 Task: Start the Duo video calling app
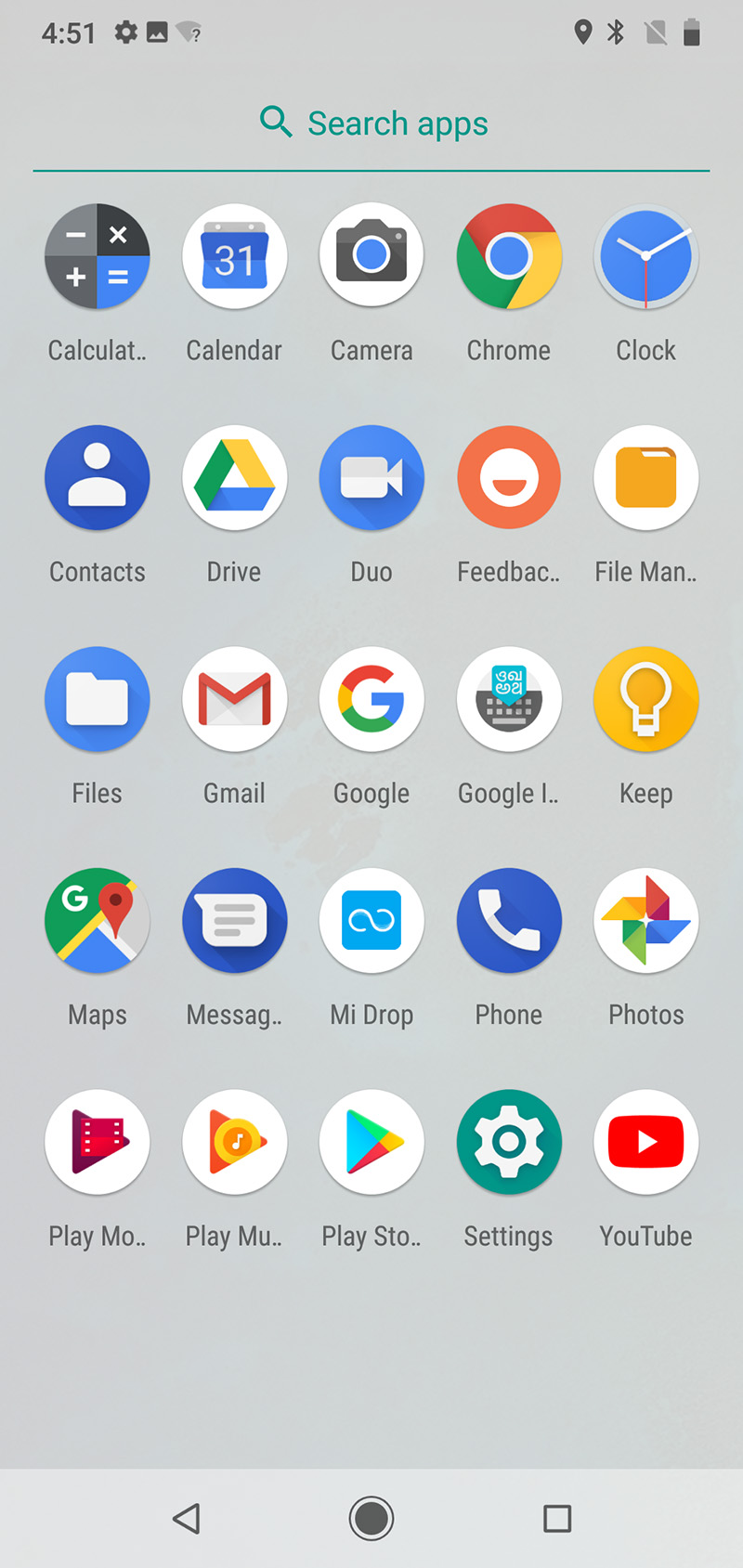371,478
